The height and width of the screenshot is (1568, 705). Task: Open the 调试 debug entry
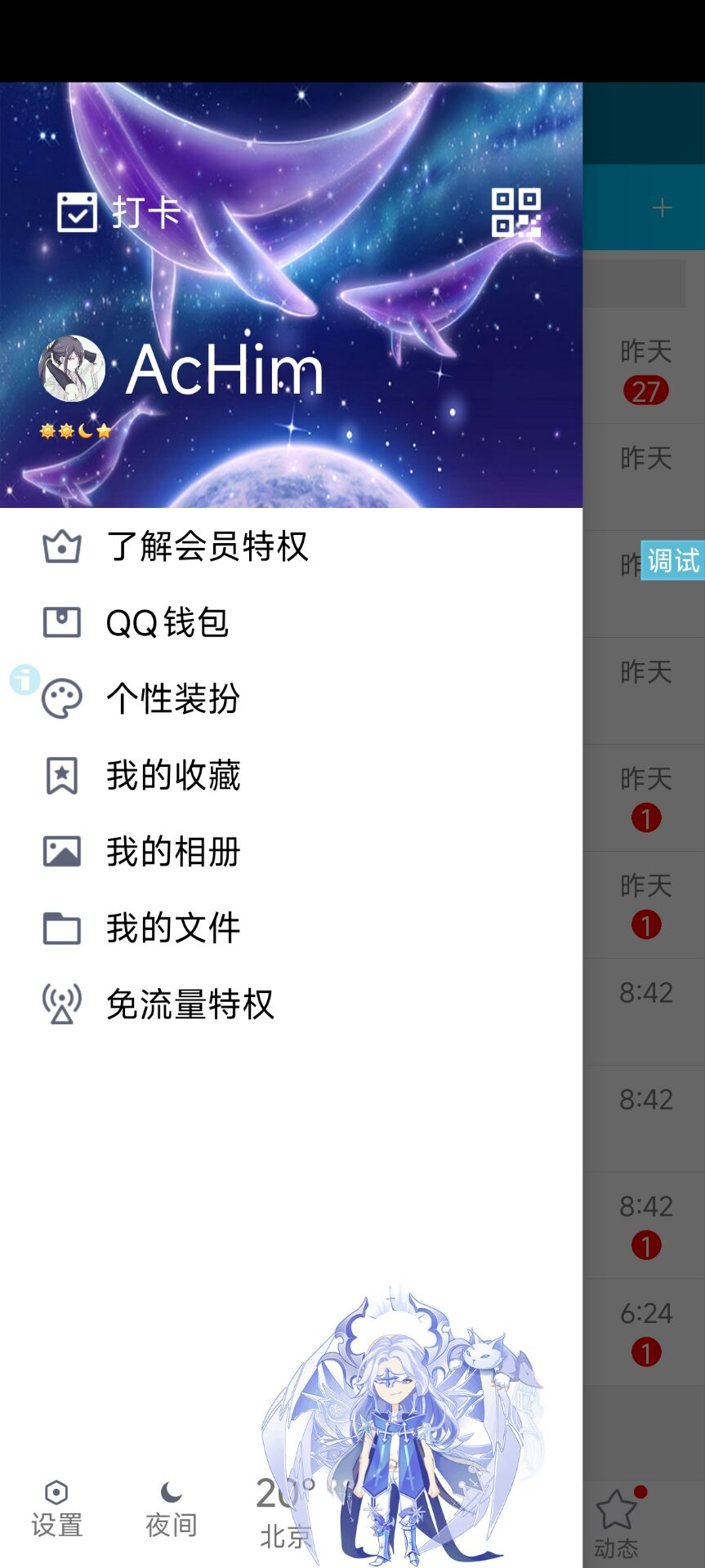pyautogui.click(x=672, y=560)
